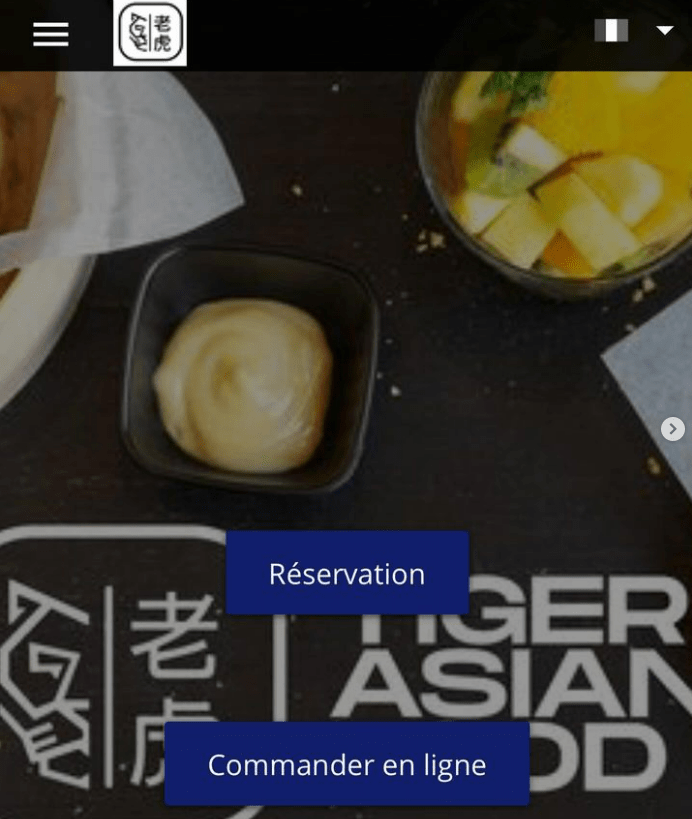692x819 pixels.
Task: Open the hamburger navigation menu
Action: tap(50, 34)
